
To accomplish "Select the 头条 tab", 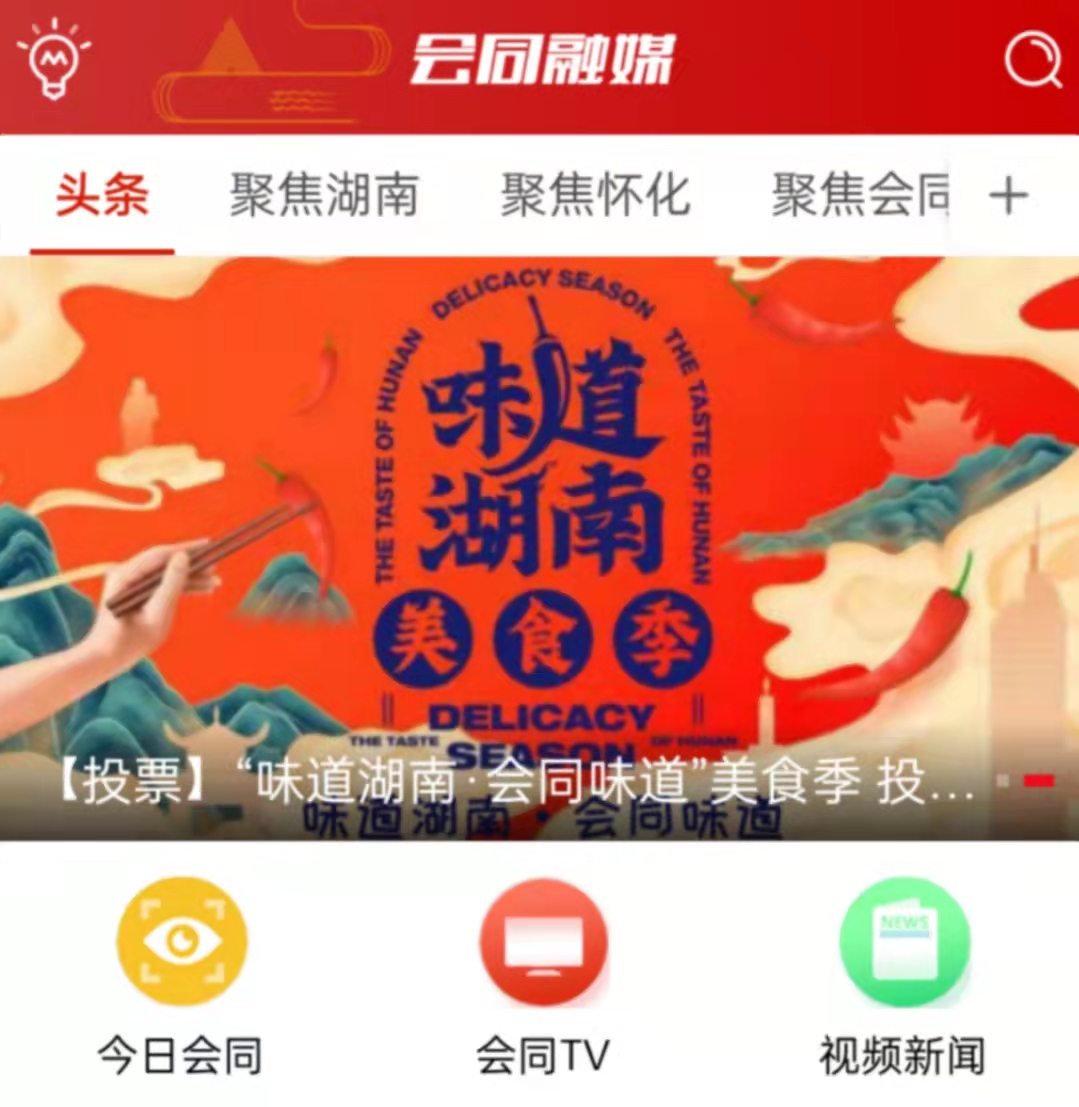I will (102, 194).
